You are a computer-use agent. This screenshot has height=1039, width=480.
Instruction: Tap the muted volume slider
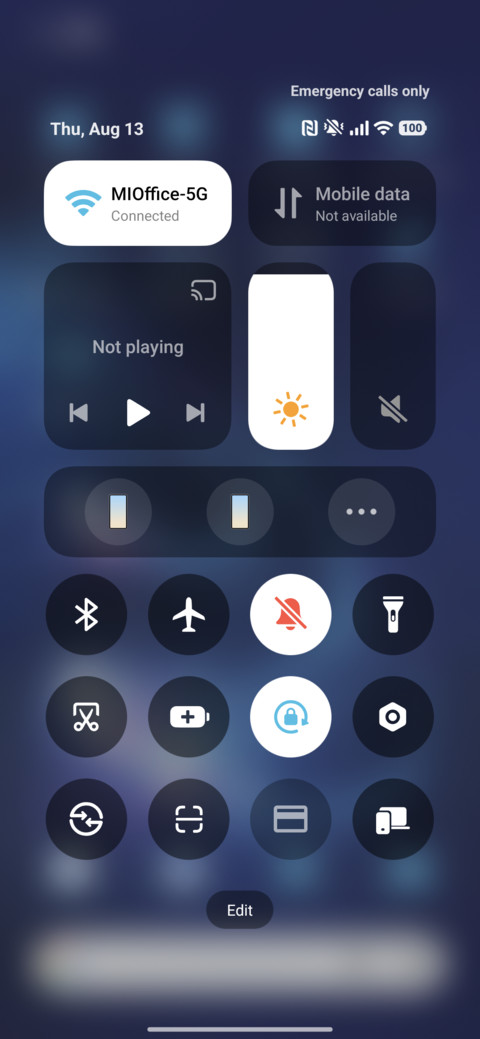(x=393, y=356)
